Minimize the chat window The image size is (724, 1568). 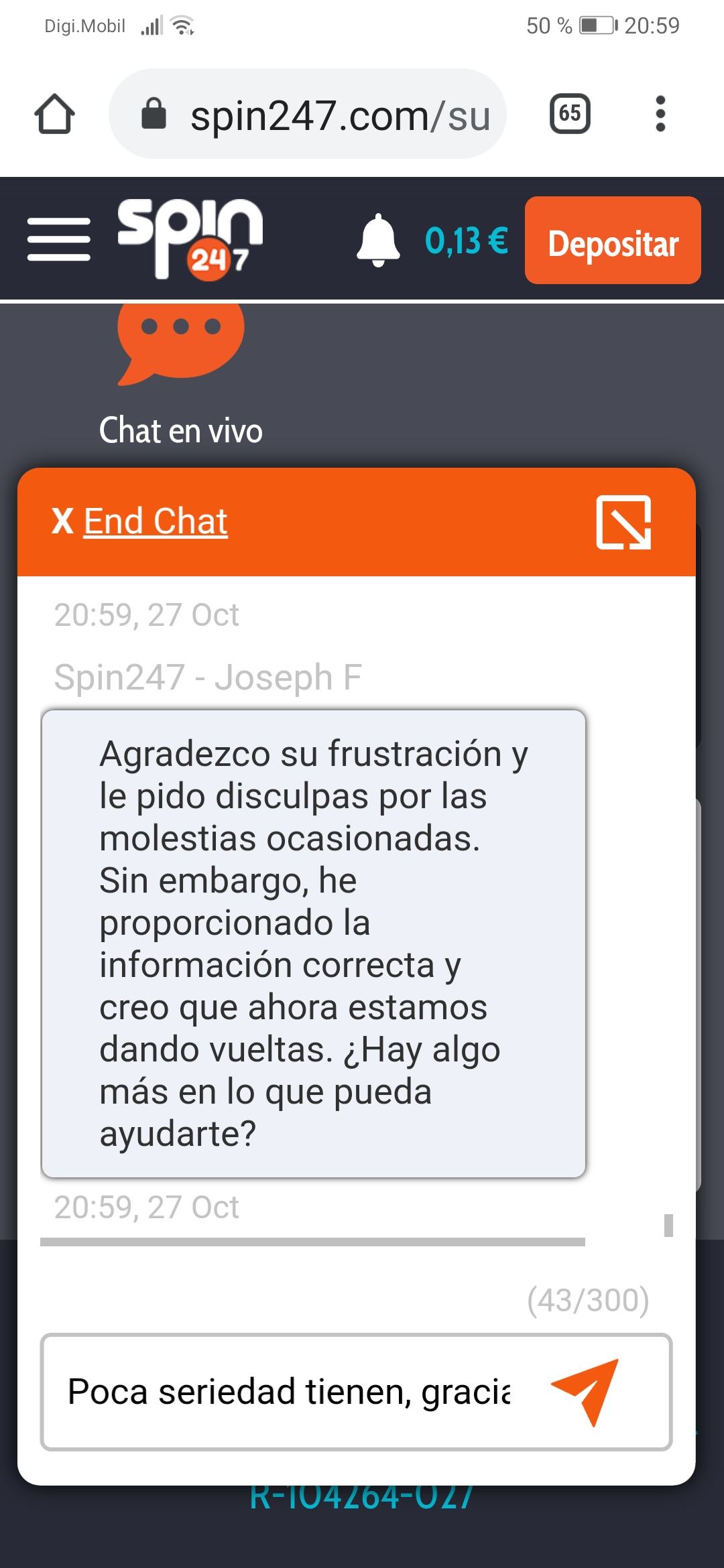(623, 522)
